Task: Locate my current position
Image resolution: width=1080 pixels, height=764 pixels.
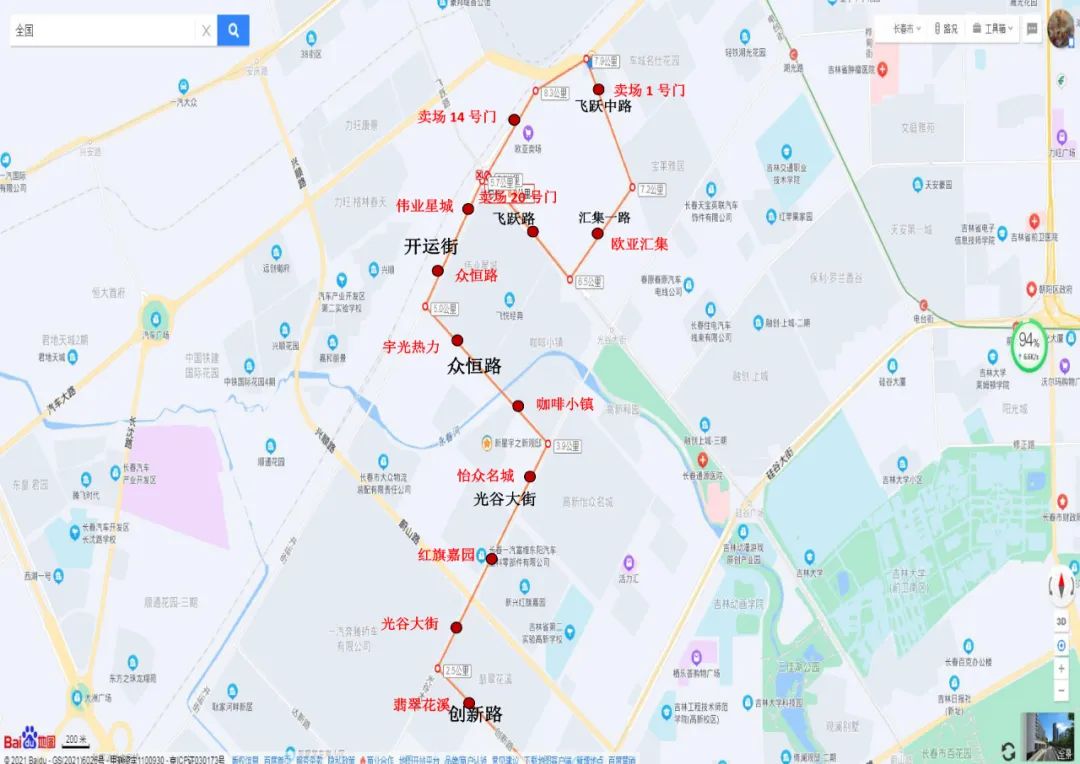Action: (1061, 646)
